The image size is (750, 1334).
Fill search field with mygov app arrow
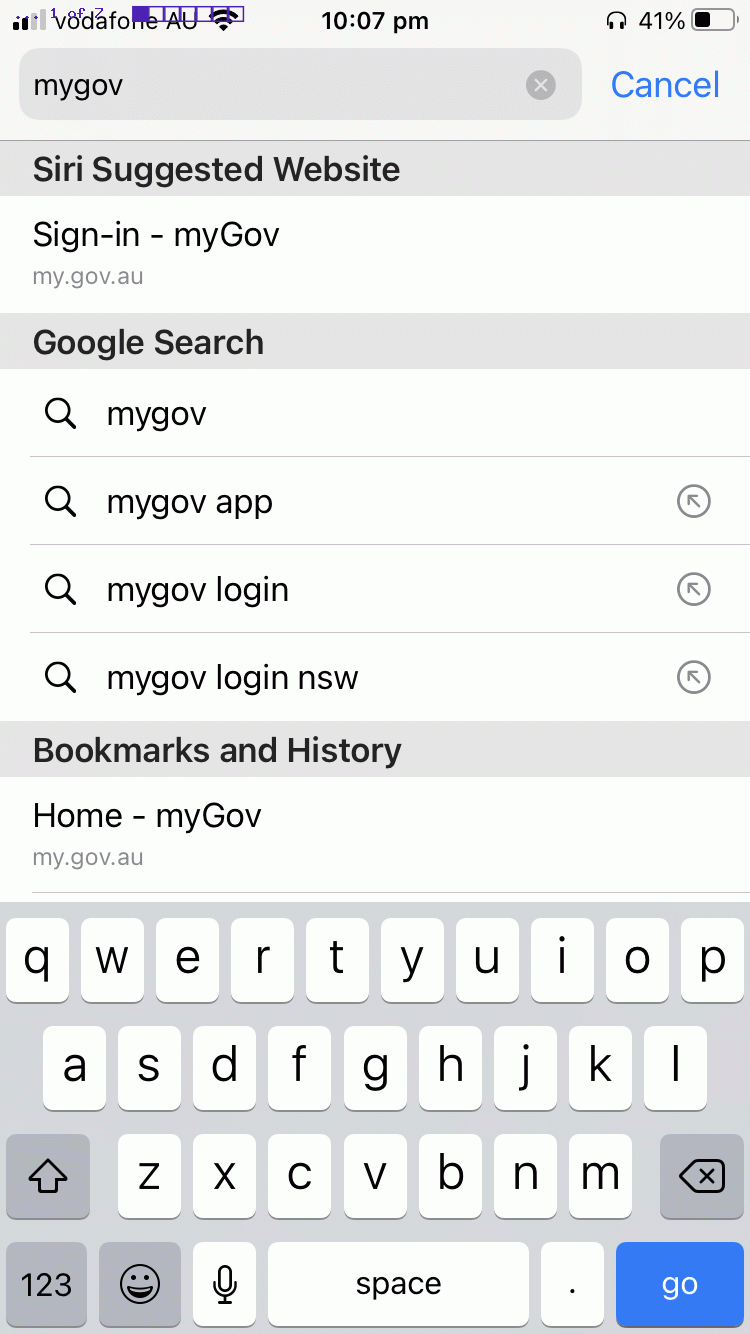[x=693, y=501]
